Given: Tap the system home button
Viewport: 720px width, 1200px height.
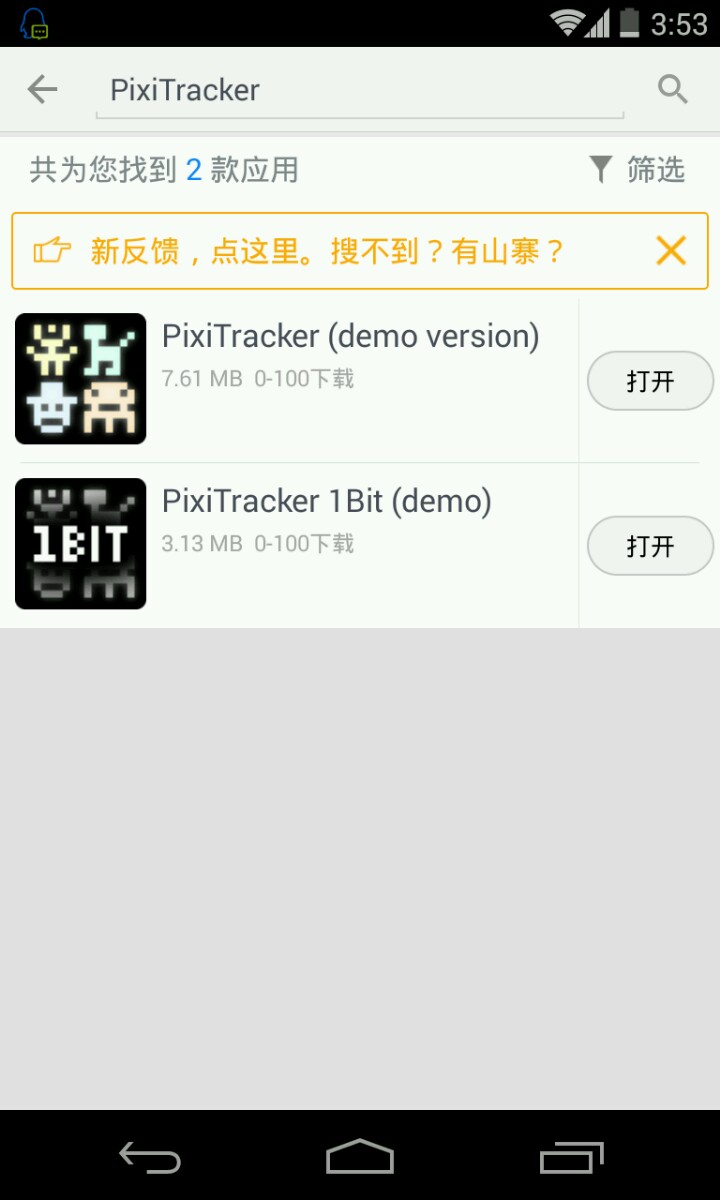Looking at the screenshot, I should click(x=360, y=1157).
